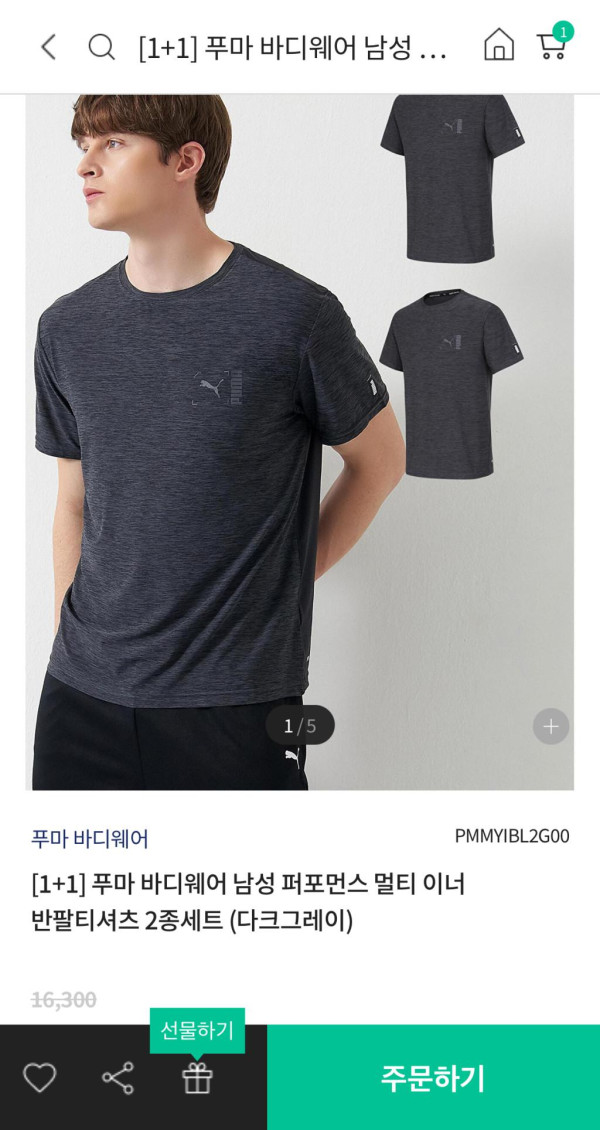Image resolution: width=600 pixels, height=1130 pixels.
Task: Go to the home page icon
Action: (499, 46)
